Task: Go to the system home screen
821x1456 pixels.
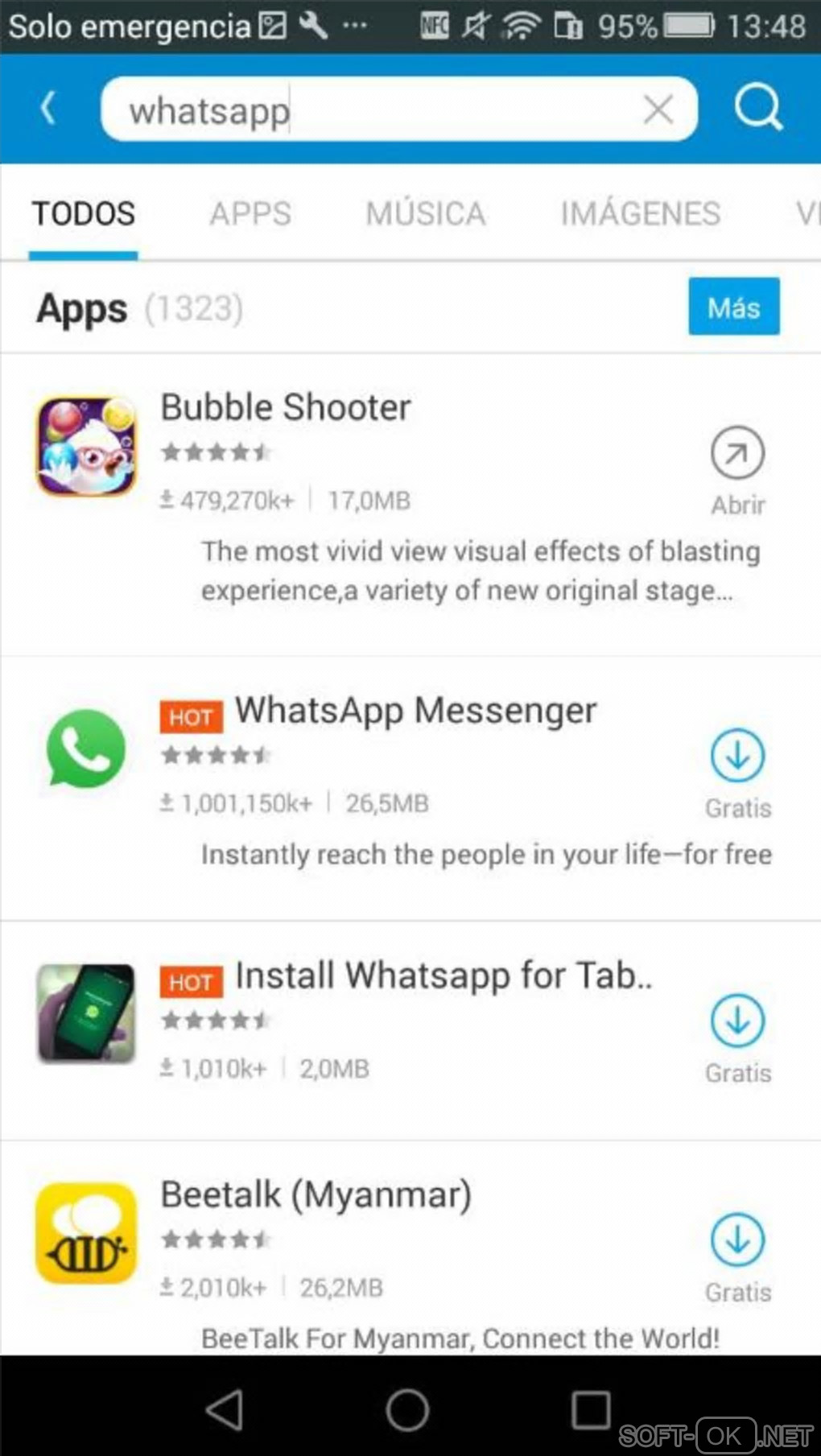Action: pos(407,1410)
